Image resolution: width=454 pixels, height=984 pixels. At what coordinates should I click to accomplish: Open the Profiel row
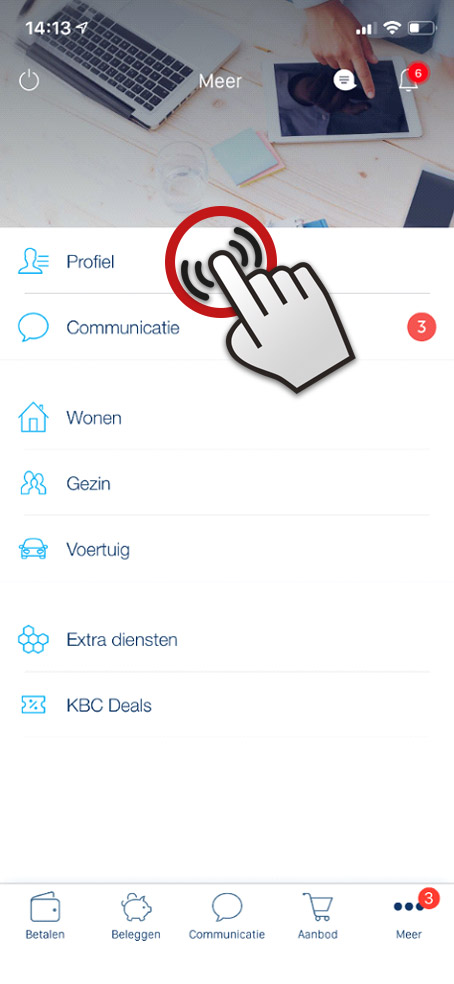227,261
